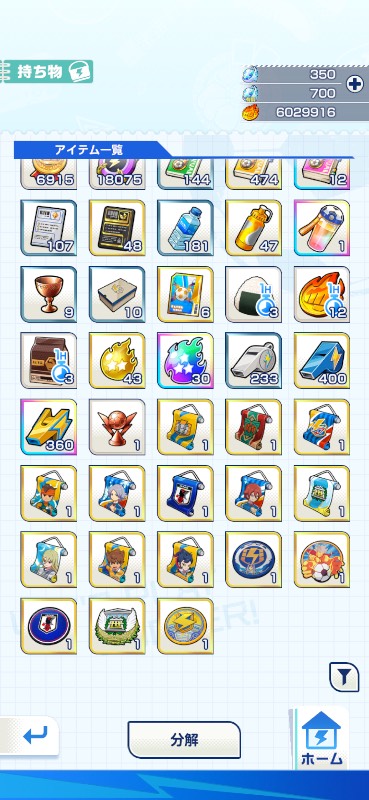This screenshot has height=800, width=369.
Task: Select the stadium emblem item
Action: point(117,626)
